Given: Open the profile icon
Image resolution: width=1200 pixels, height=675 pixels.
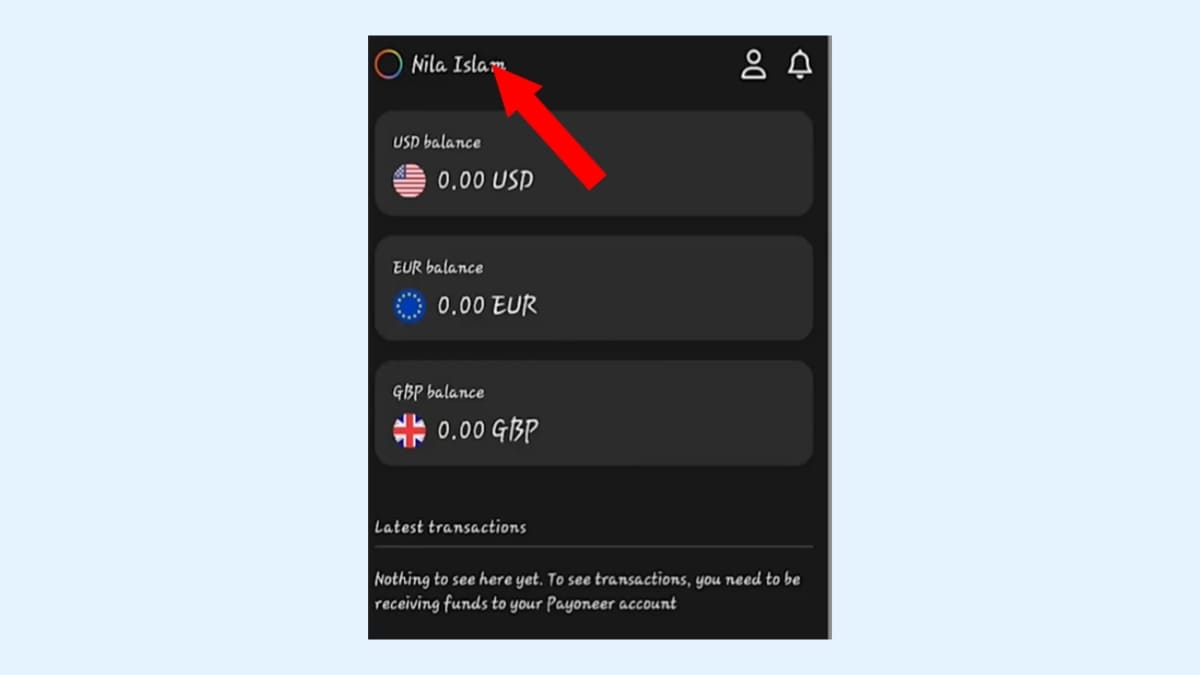Looking at the screenshot, I should pos(753,65).
